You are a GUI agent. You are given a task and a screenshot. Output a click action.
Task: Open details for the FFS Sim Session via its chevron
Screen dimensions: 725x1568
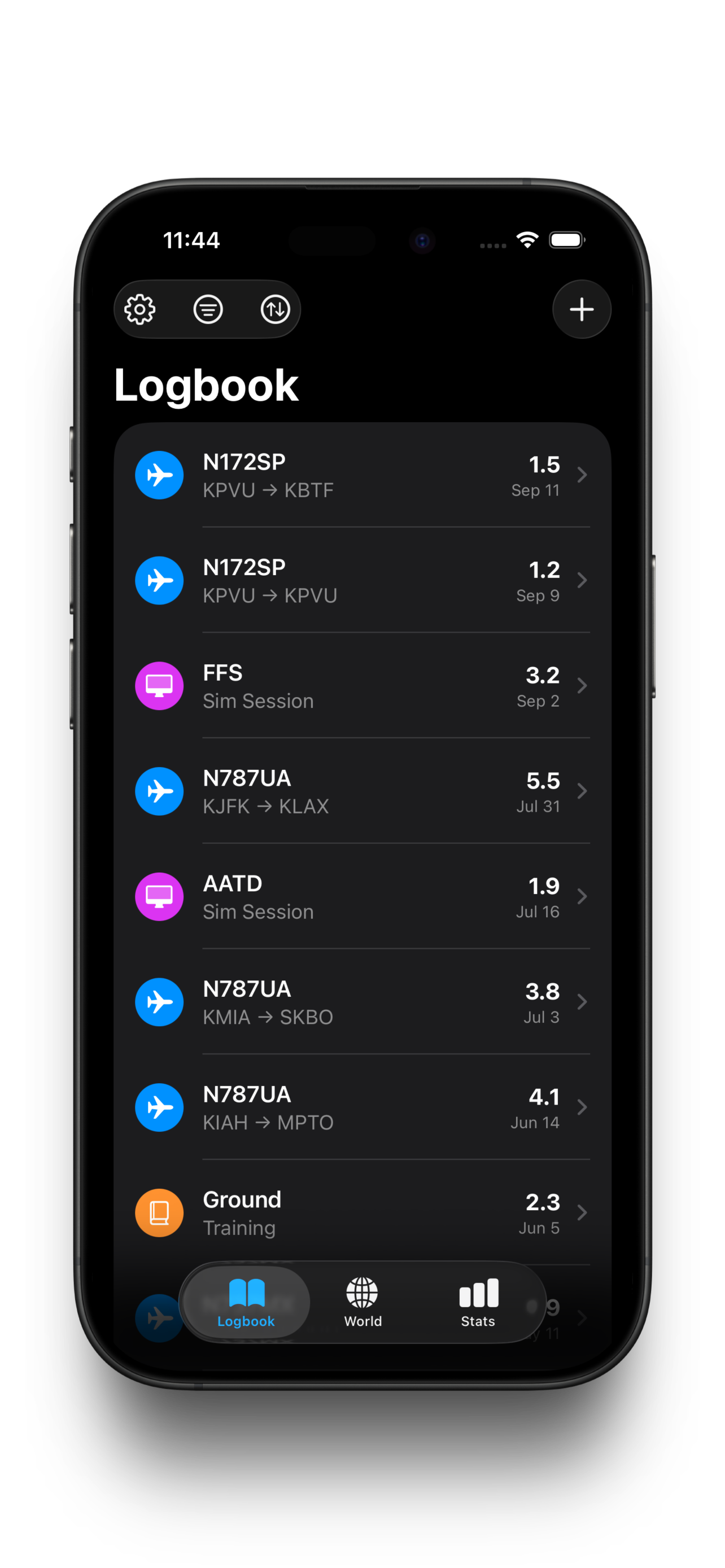pyautogui.click(x=582, y=686)
